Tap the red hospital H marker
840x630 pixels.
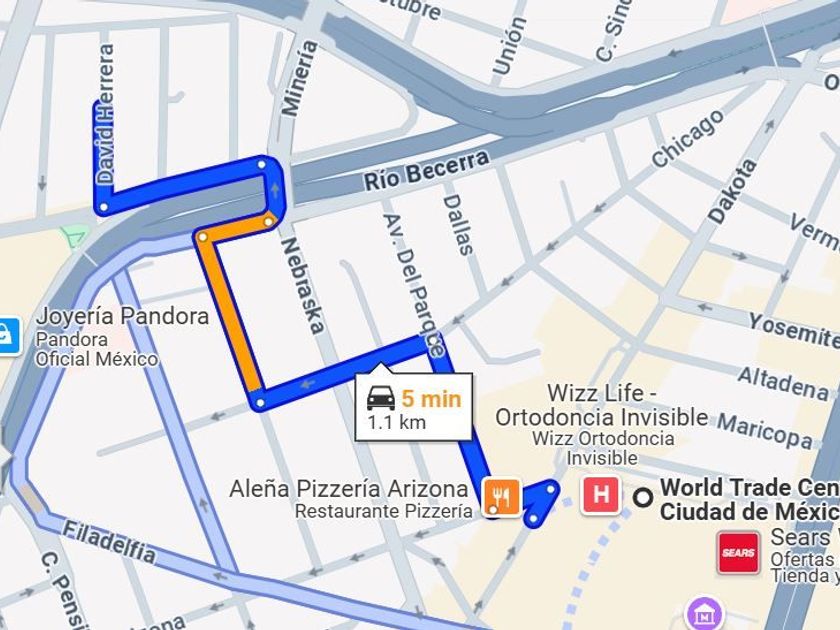point(601,494)
